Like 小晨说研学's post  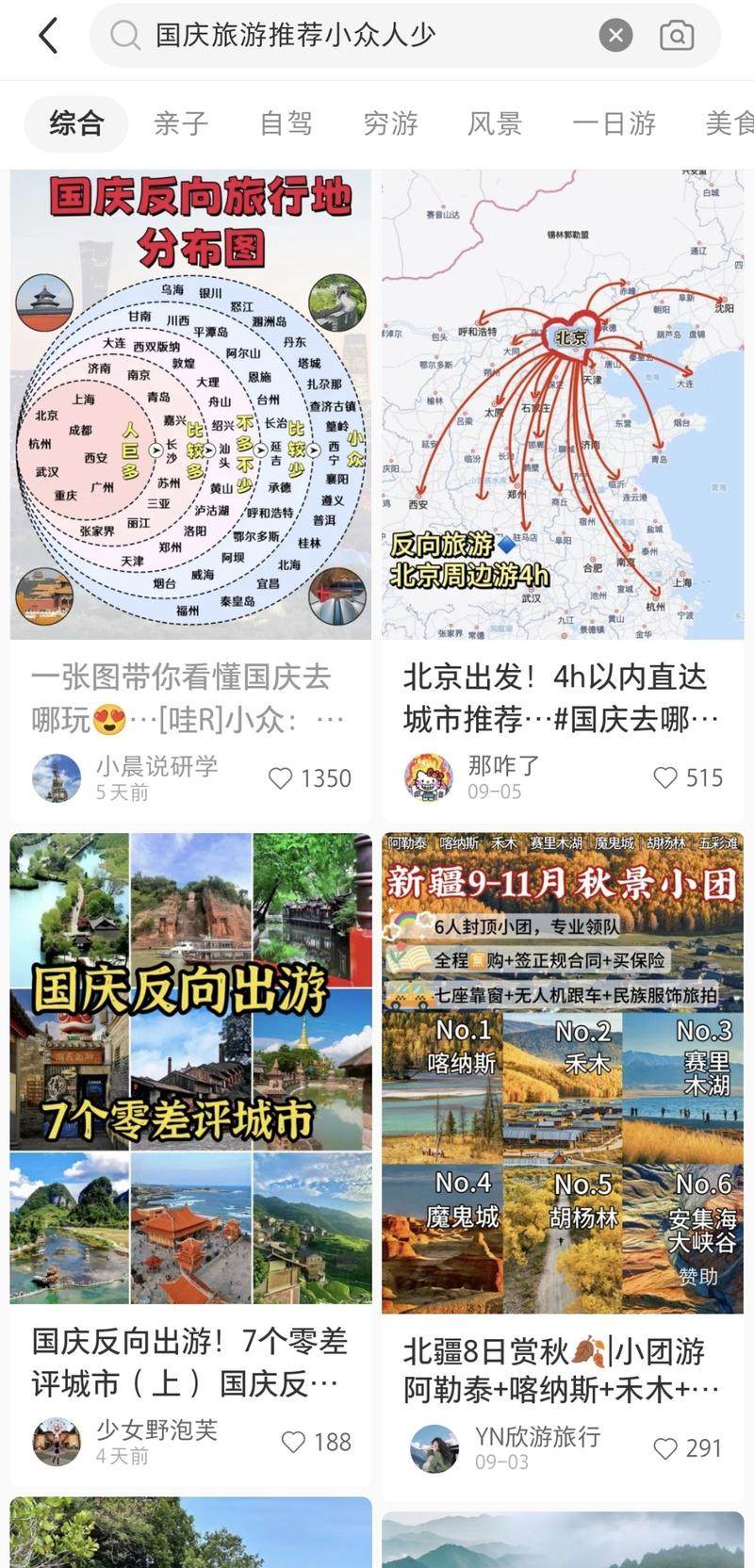tap(281, 778)
